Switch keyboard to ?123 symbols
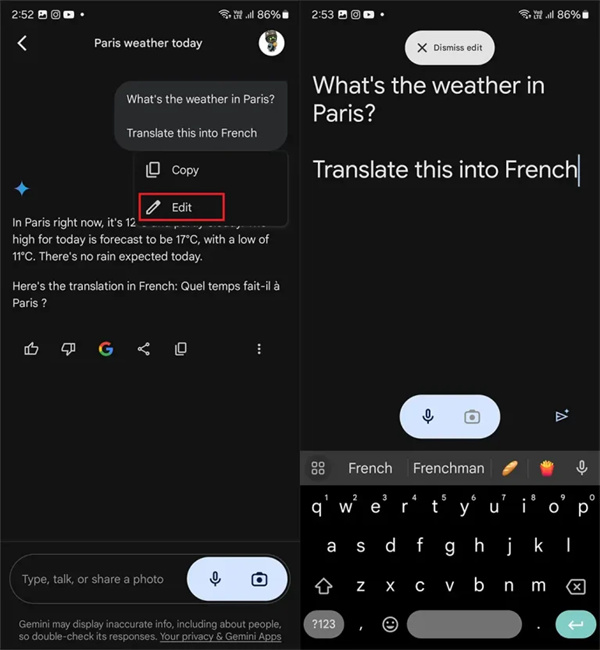600x650 pixels. (323, 624)
